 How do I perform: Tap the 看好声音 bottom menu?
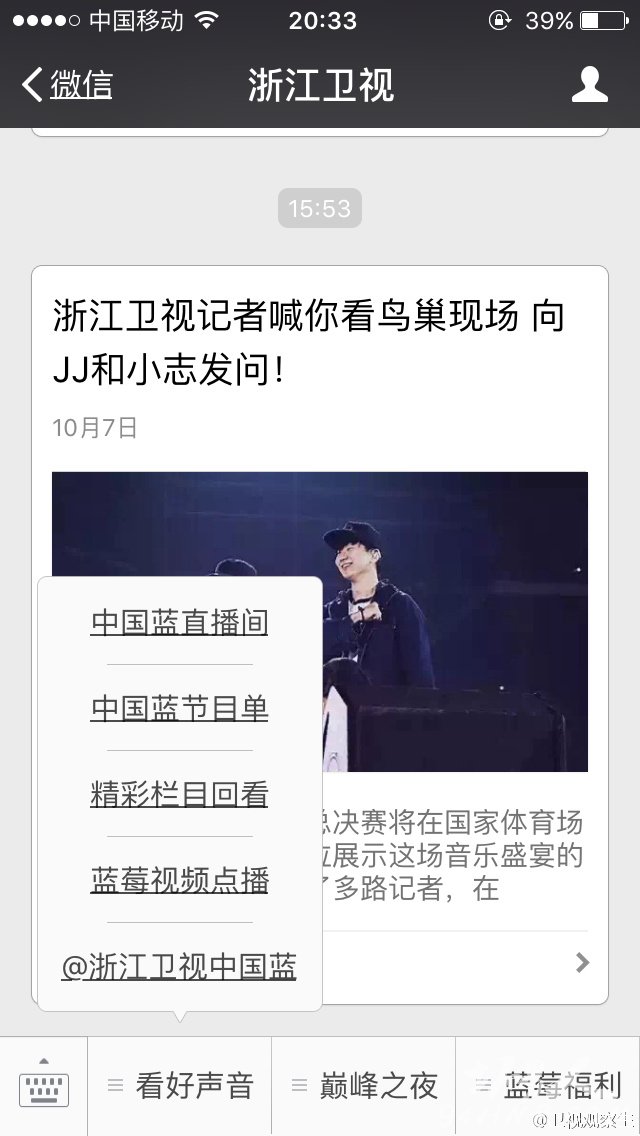[180, 1085]
